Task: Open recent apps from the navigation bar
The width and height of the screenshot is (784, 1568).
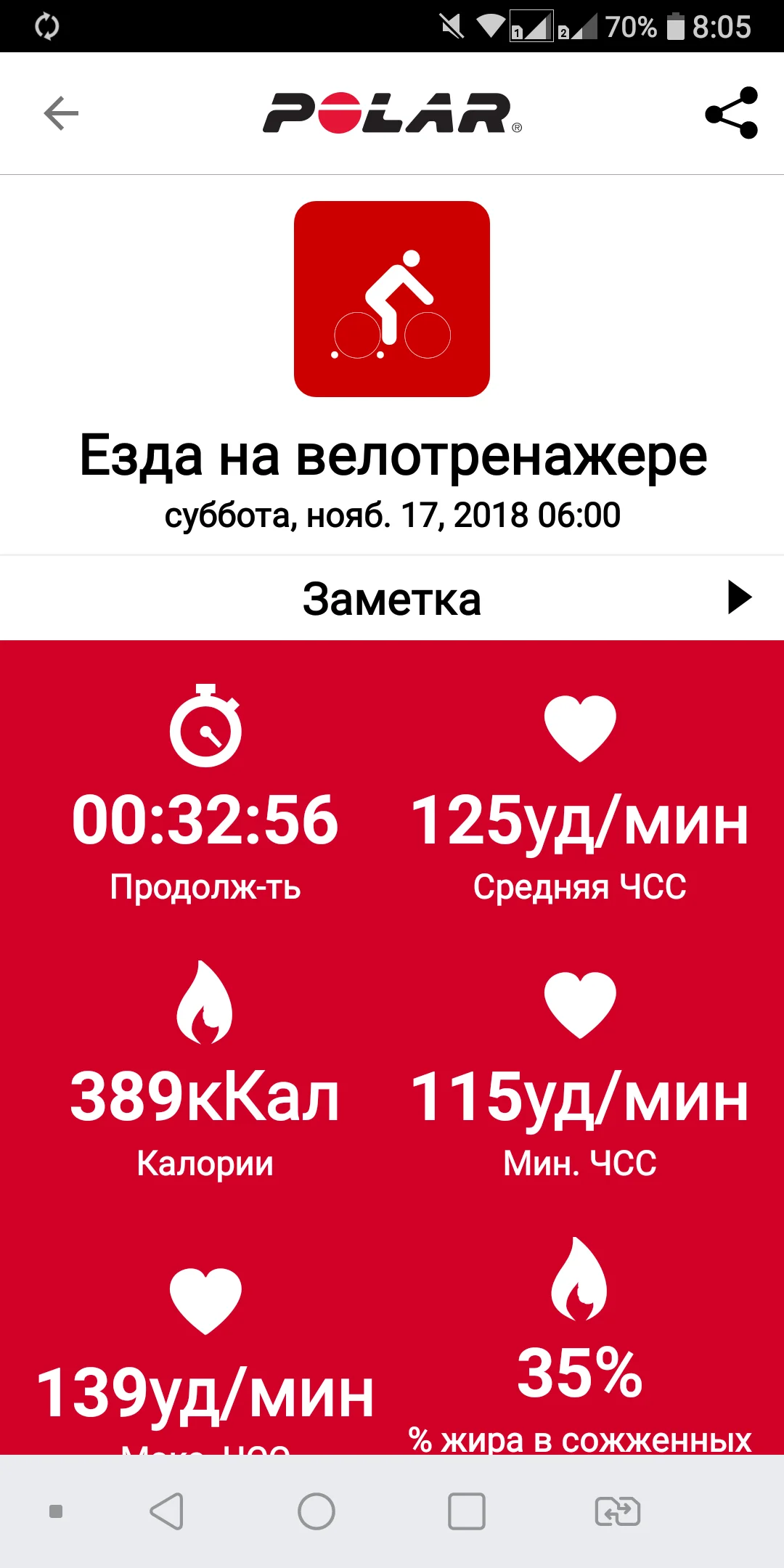Action: click(467, 1512)
